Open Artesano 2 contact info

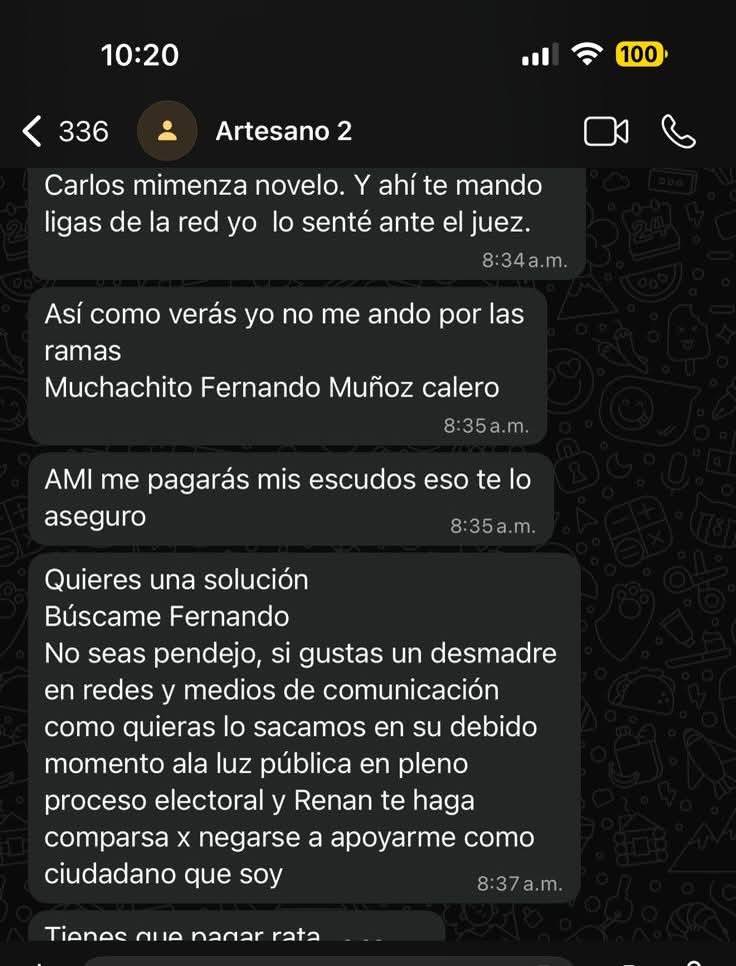(284, 131)
